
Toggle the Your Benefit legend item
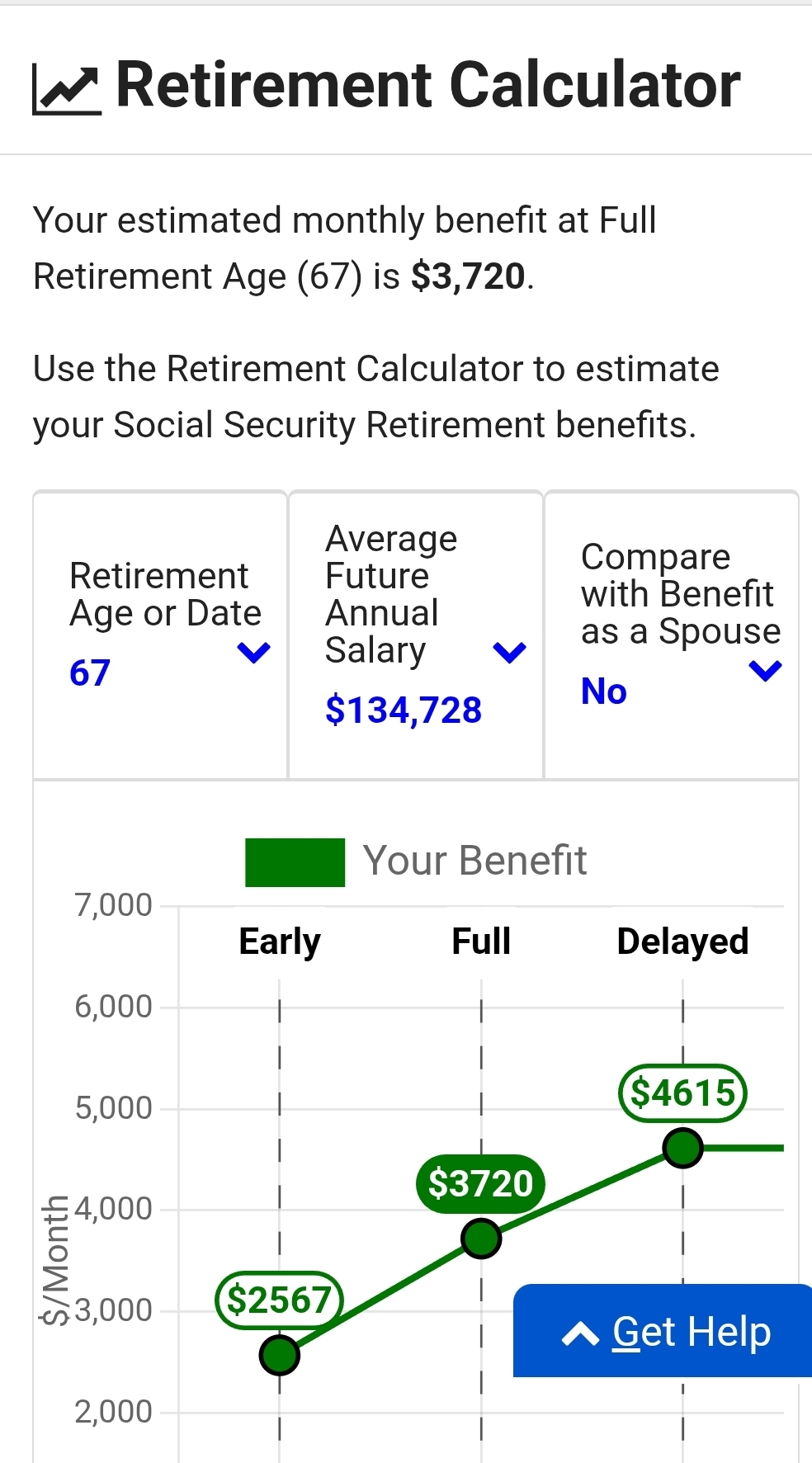click(416, 861)
